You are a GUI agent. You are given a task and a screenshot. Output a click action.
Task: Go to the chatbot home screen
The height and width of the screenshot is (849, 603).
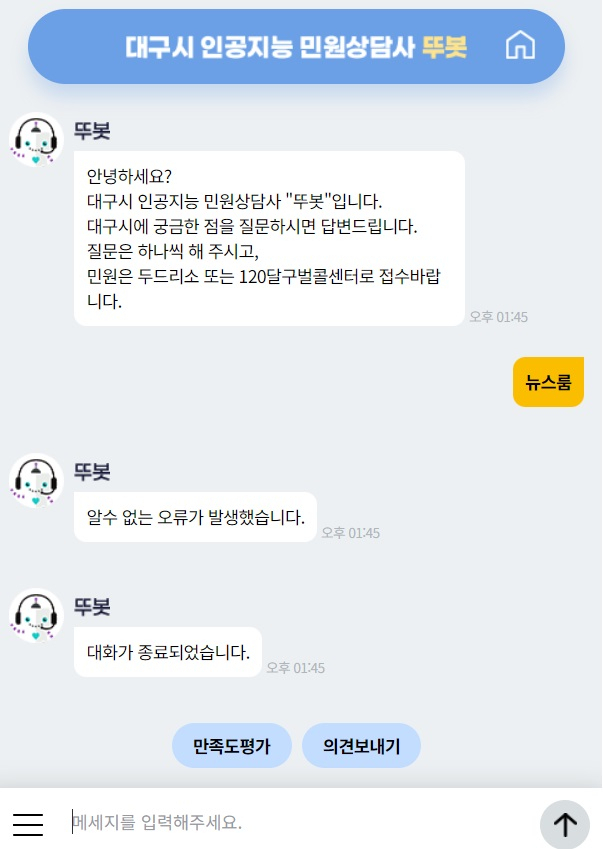[520, 46]
